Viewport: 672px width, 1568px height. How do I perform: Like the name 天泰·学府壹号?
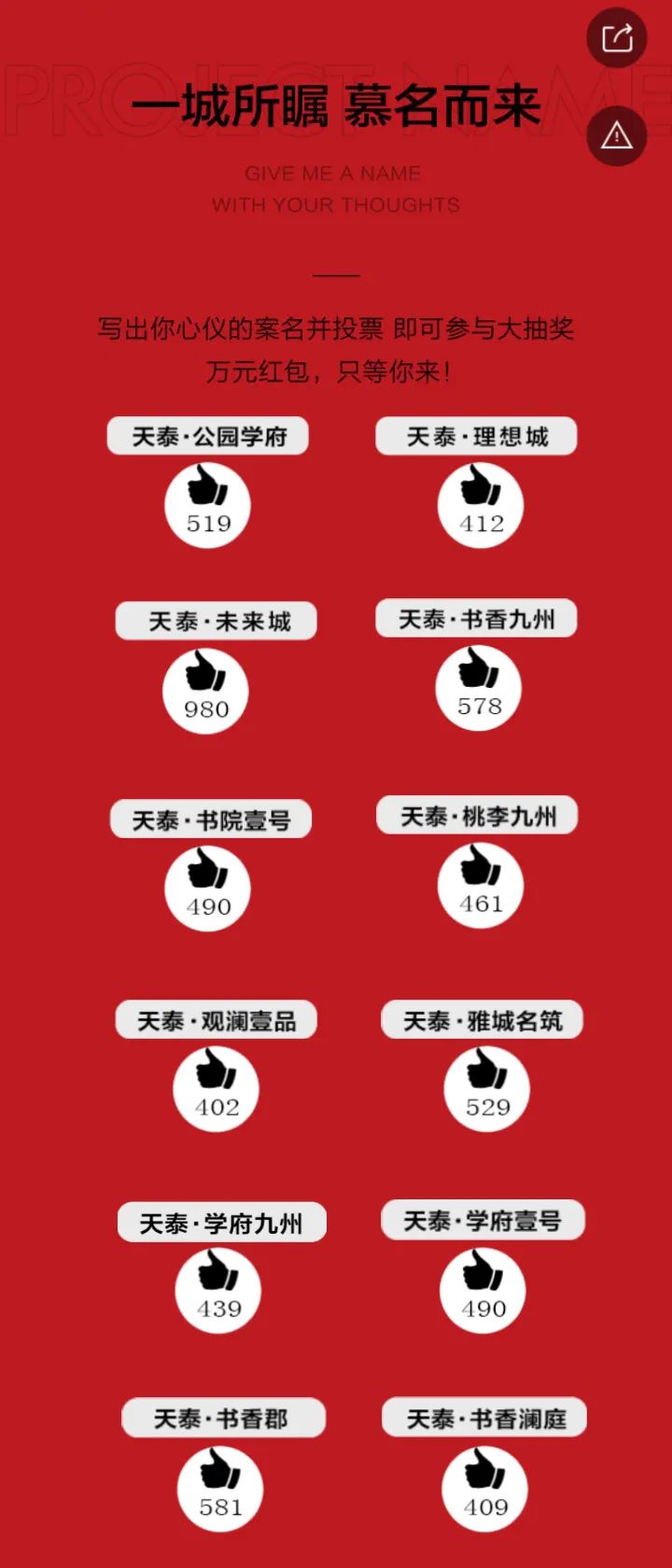tap(483, 1290)
